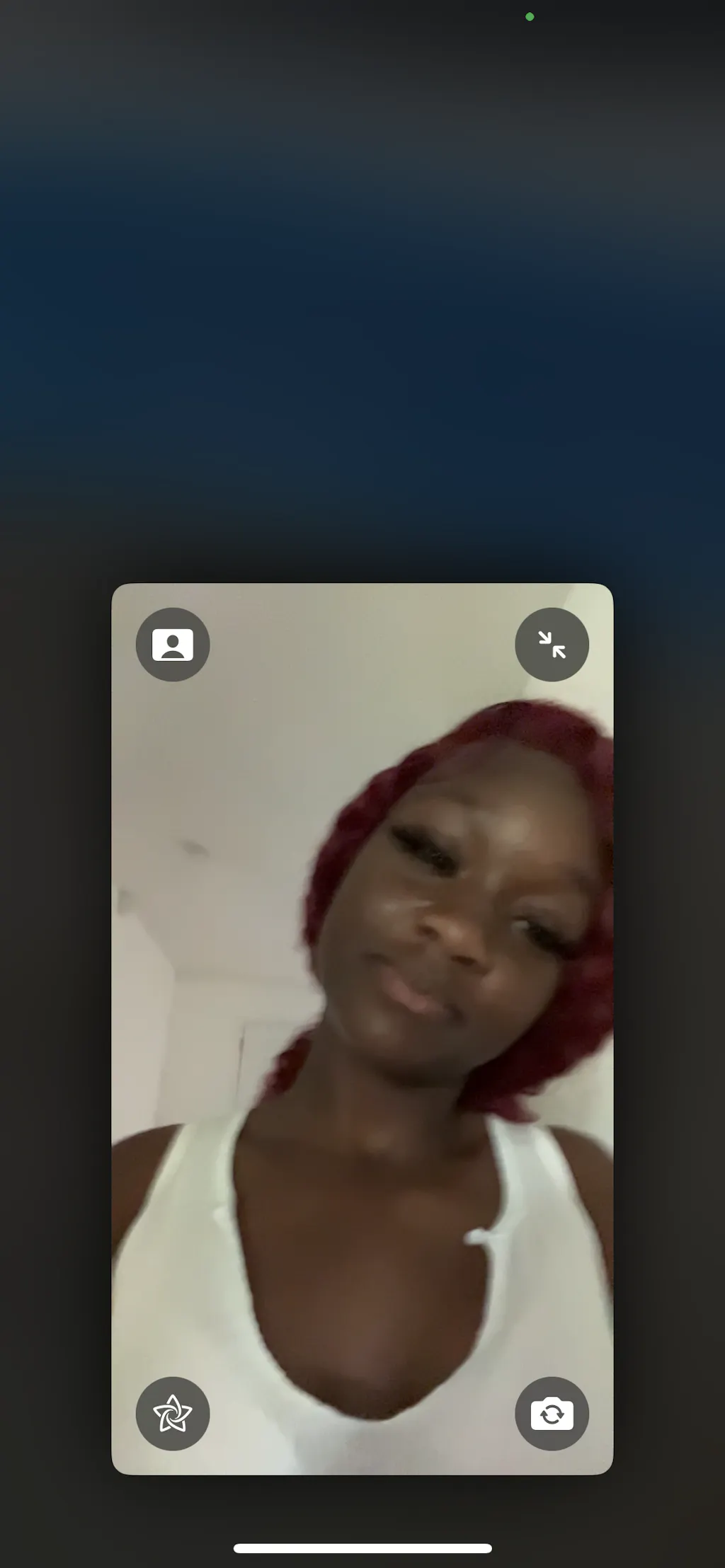Flip to the rear camera
Image resolution: width=725 pixels, height=1568 pixels.
click(552, 1413)
